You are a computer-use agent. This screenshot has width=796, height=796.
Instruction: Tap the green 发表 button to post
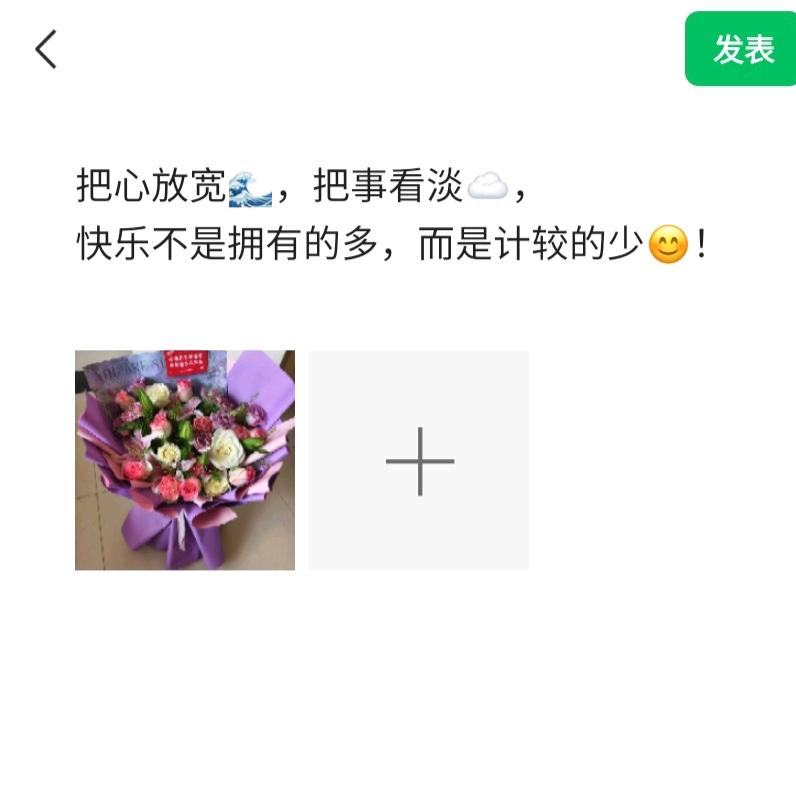(x=743, y=49)
